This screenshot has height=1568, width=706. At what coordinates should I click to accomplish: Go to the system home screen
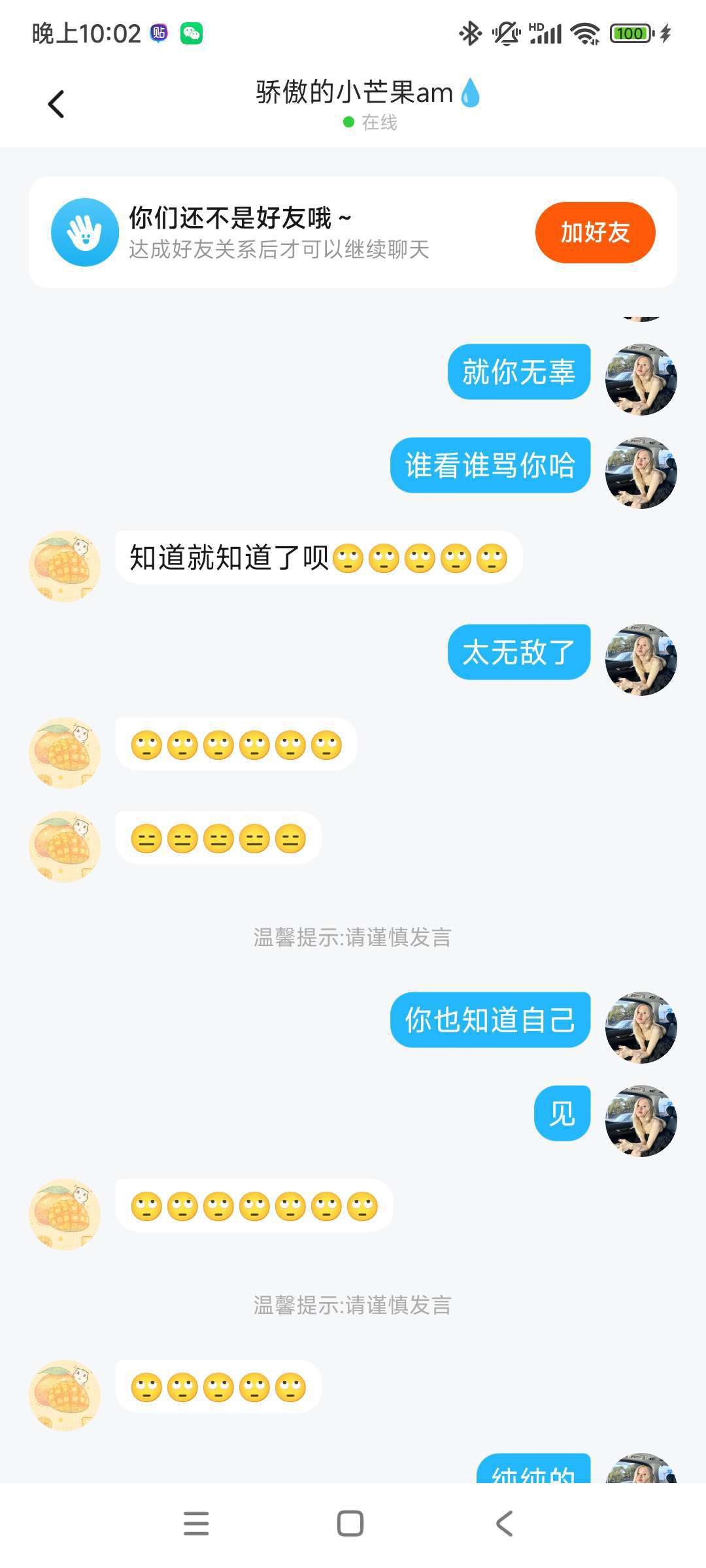coord(350,1524)
